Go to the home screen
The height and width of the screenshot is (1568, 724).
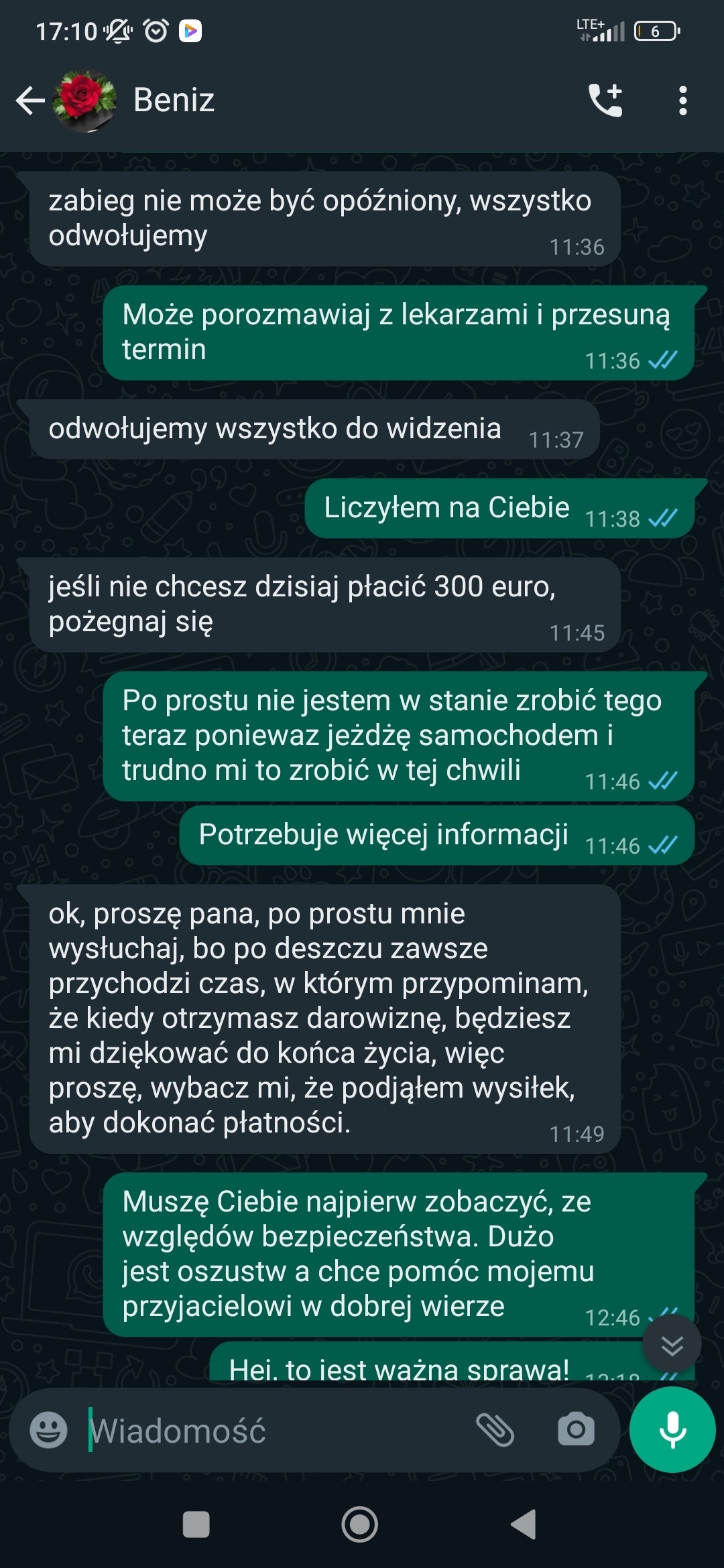[x=360, y=1524]
